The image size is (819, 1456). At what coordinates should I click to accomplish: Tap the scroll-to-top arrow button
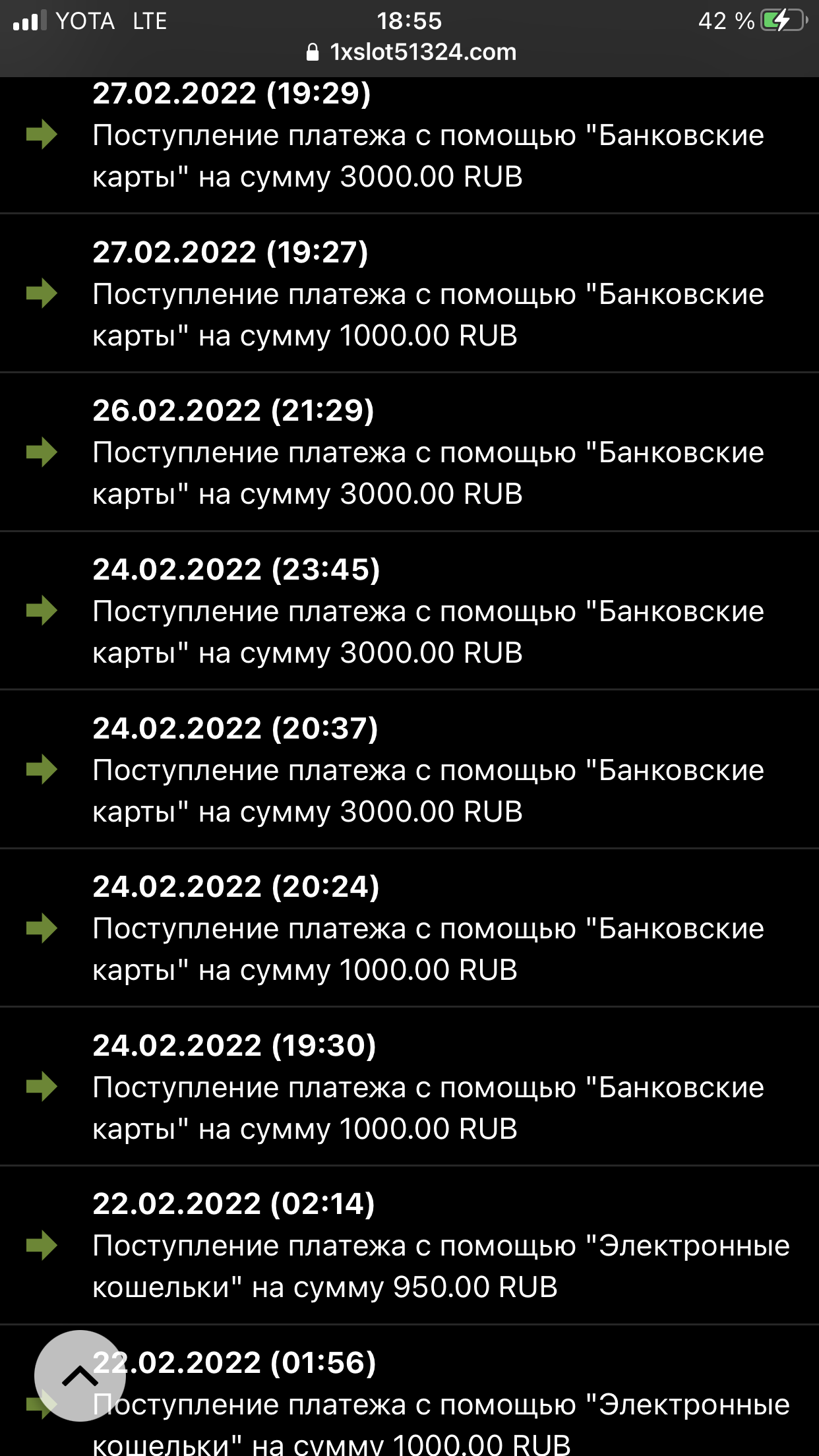click(x=80, y=1376)
